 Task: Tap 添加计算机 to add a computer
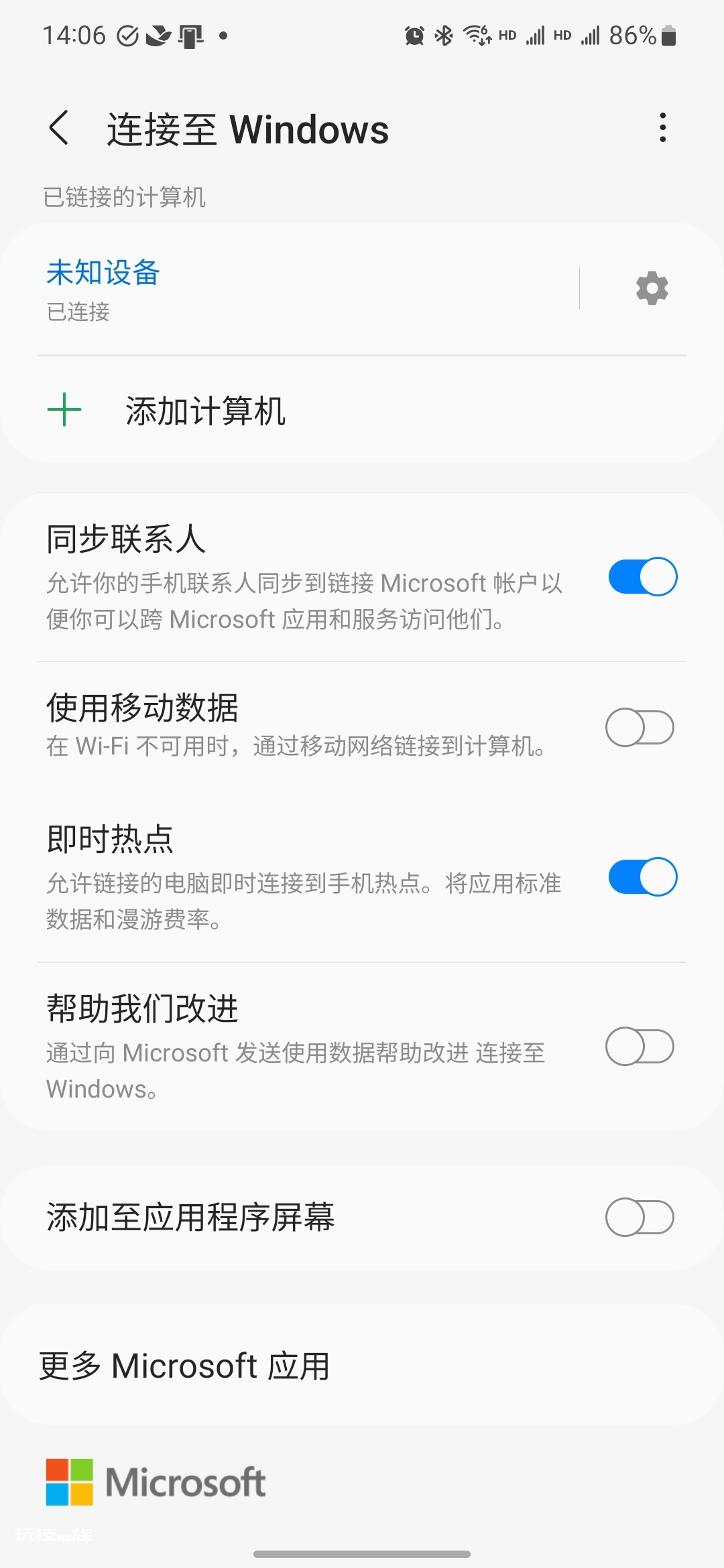[x=362, y=410]
